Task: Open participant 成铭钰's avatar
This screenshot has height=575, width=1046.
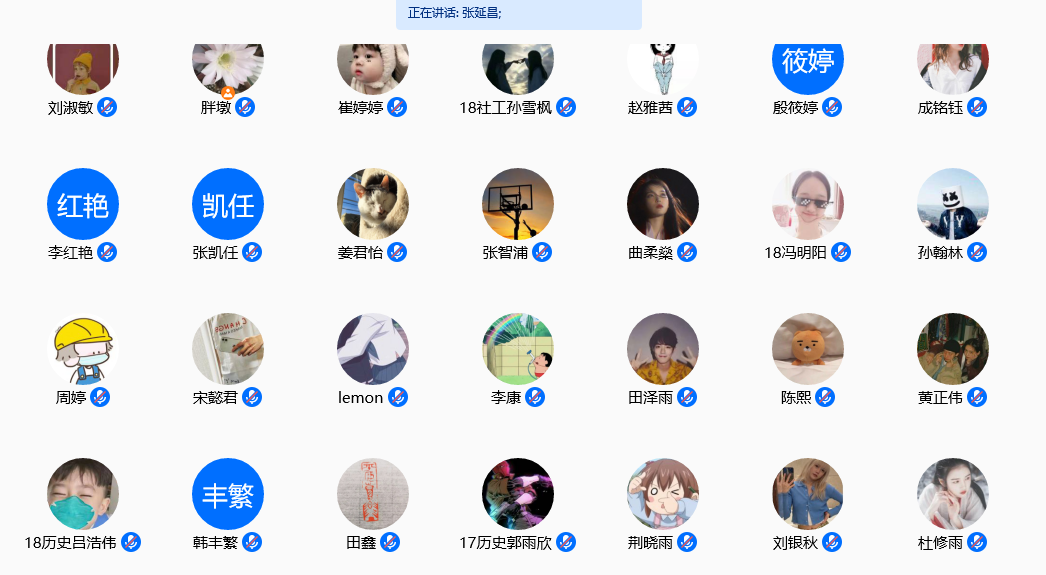Action: [953, 64]
